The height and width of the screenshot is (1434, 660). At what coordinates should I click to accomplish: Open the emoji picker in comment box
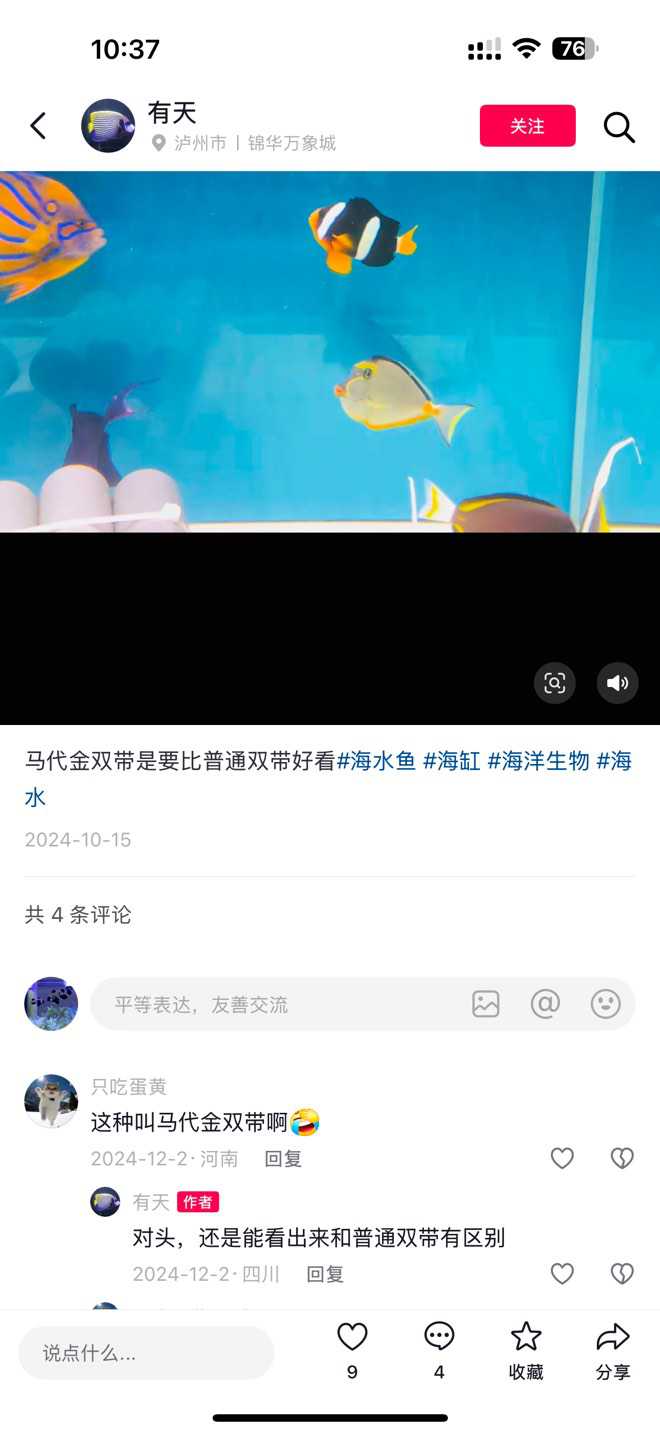click(605, 1004)
